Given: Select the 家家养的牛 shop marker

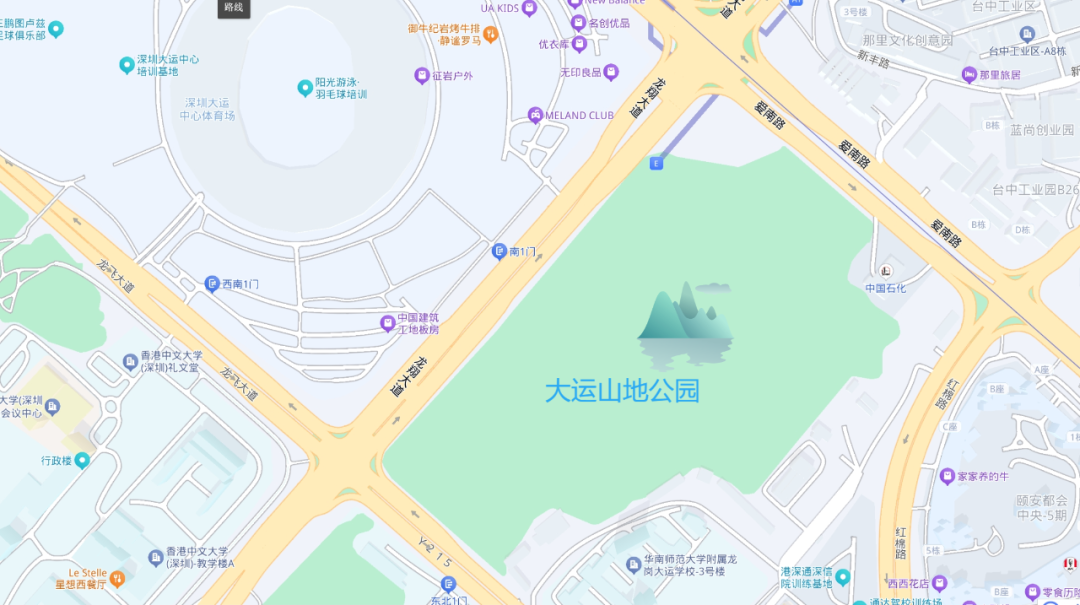Looking at the screenshot, I should [x=947, y=476].
